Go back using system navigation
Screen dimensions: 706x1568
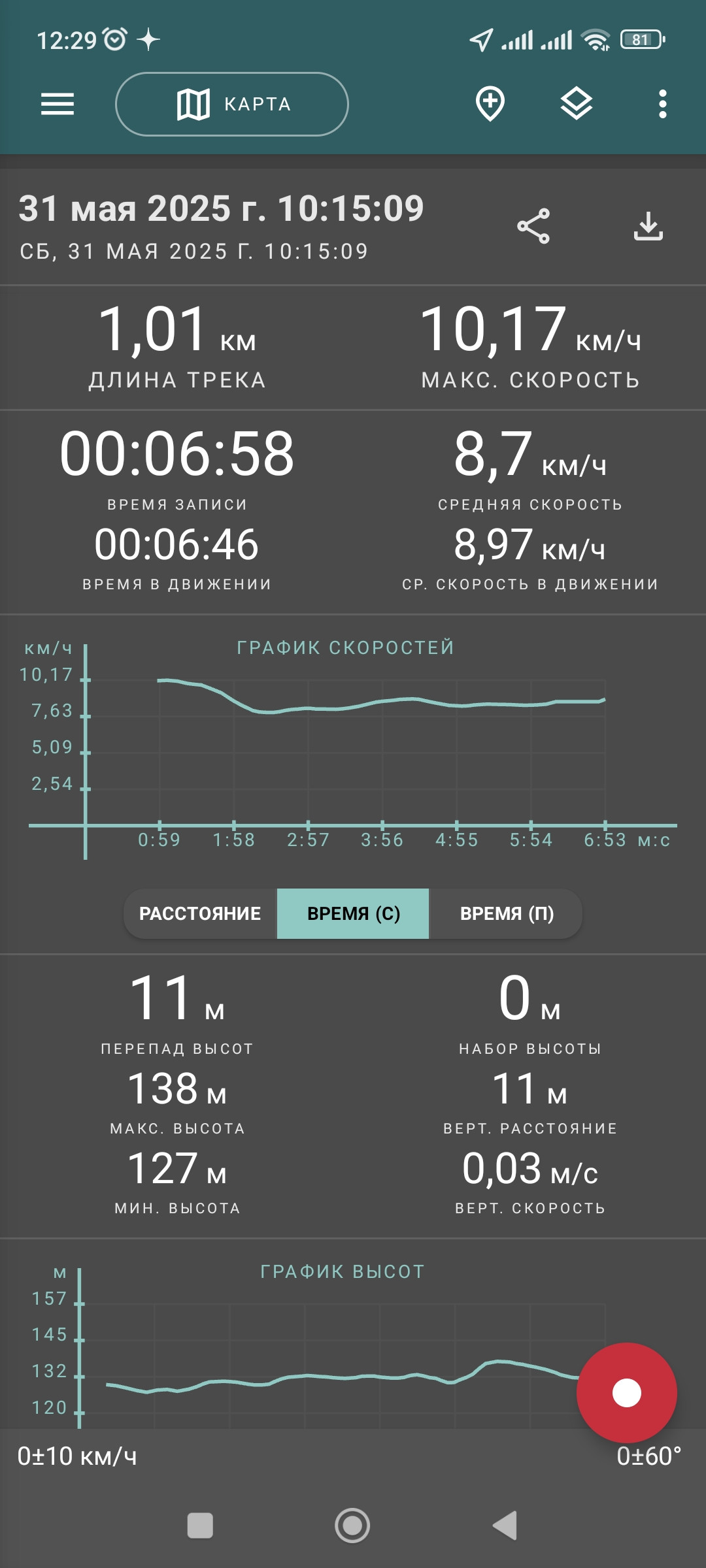pyautogui.click(x=505, y=1526)
